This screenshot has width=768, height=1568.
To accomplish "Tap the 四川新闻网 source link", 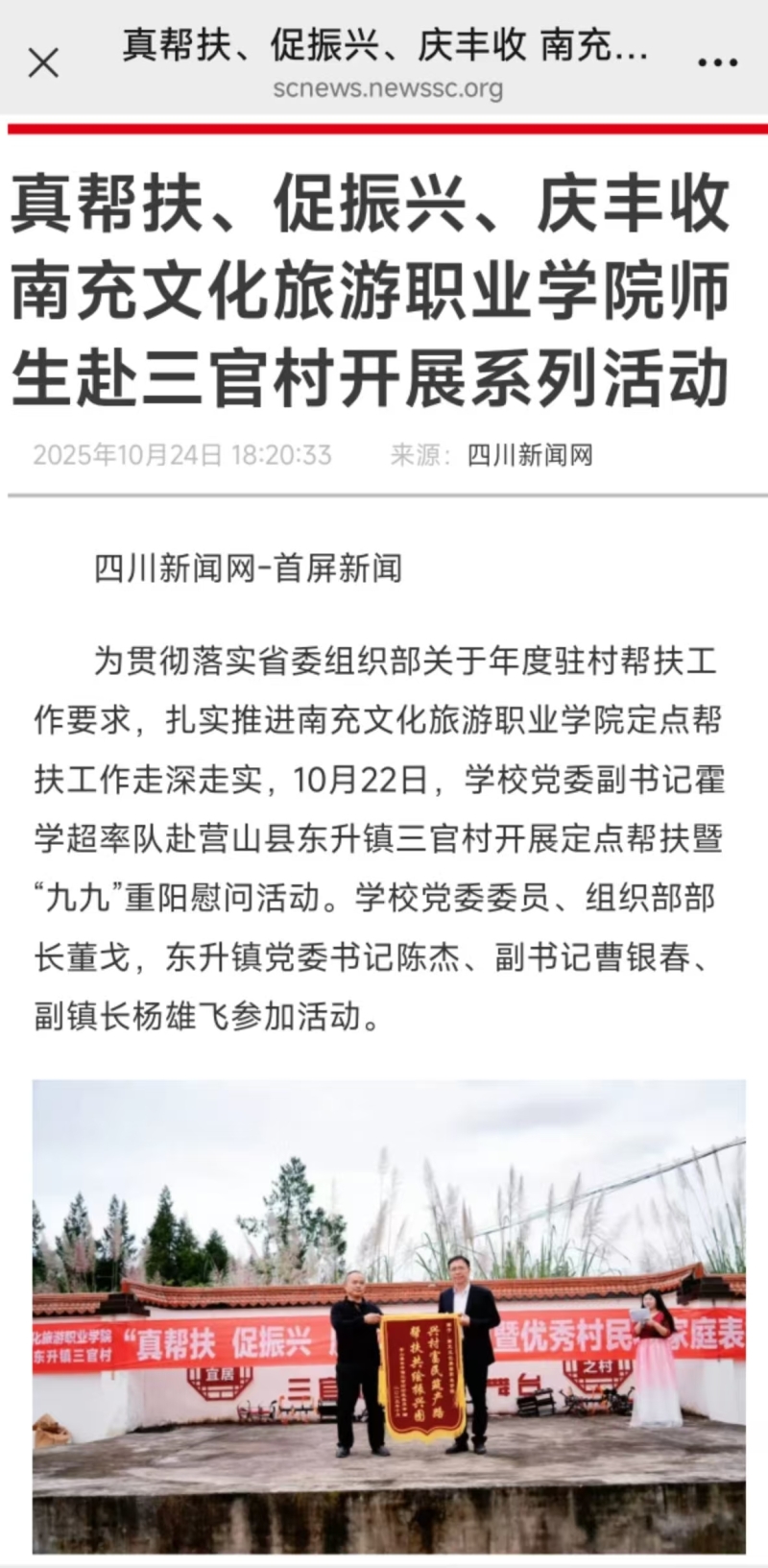I will pyautogui.click(x=530, y=455).
